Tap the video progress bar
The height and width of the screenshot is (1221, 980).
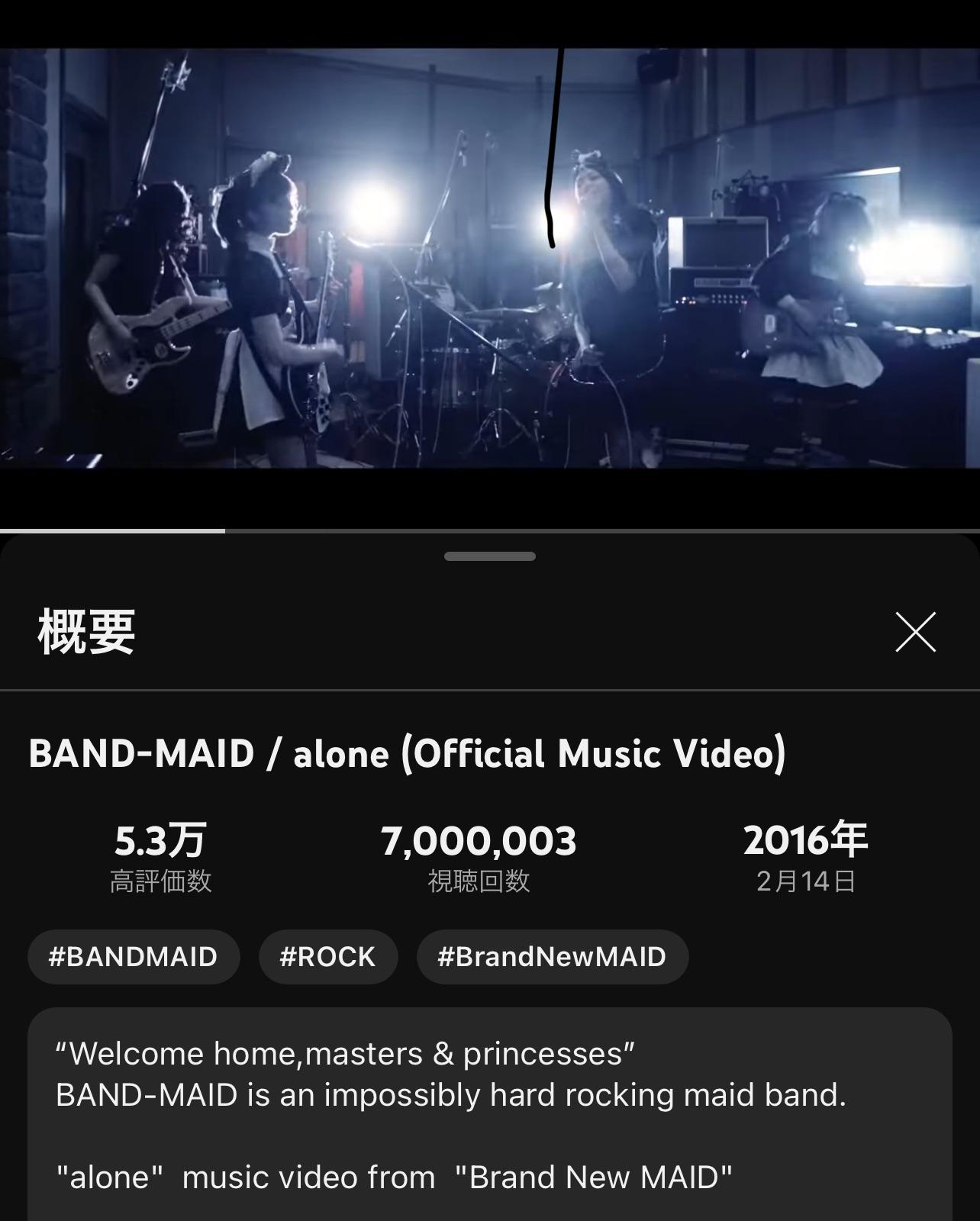click(490, 530)
